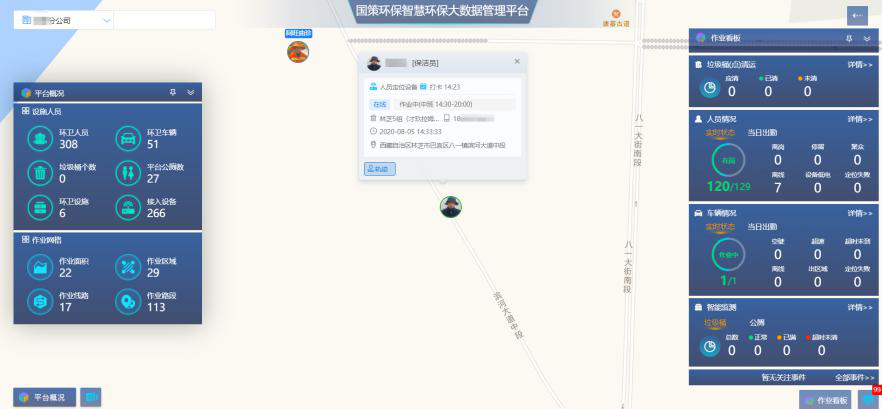Collapse the 作业看板 panel
This screenshot has height=409, width=882.
pyautogui.click(x=866, y=38)
